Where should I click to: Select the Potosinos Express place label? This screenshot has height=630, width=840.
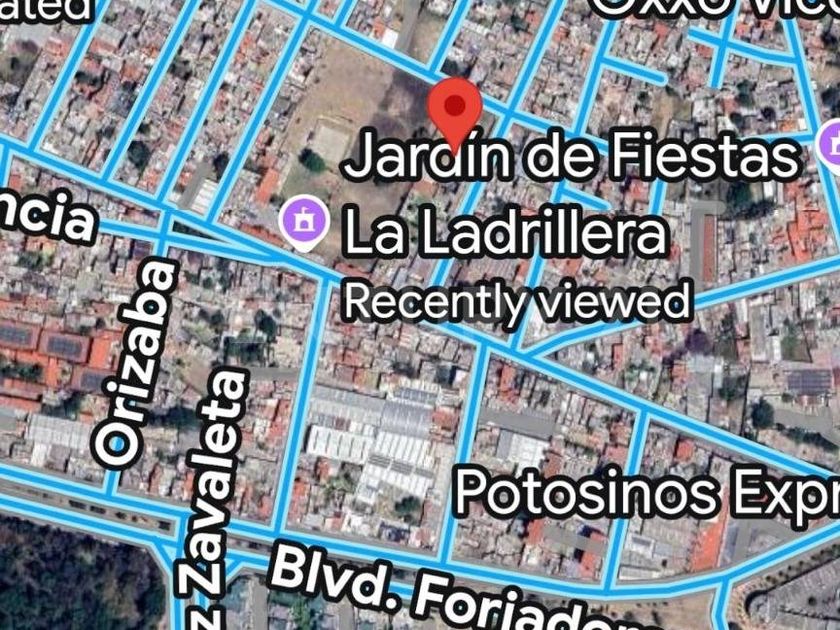pos(647,492)
